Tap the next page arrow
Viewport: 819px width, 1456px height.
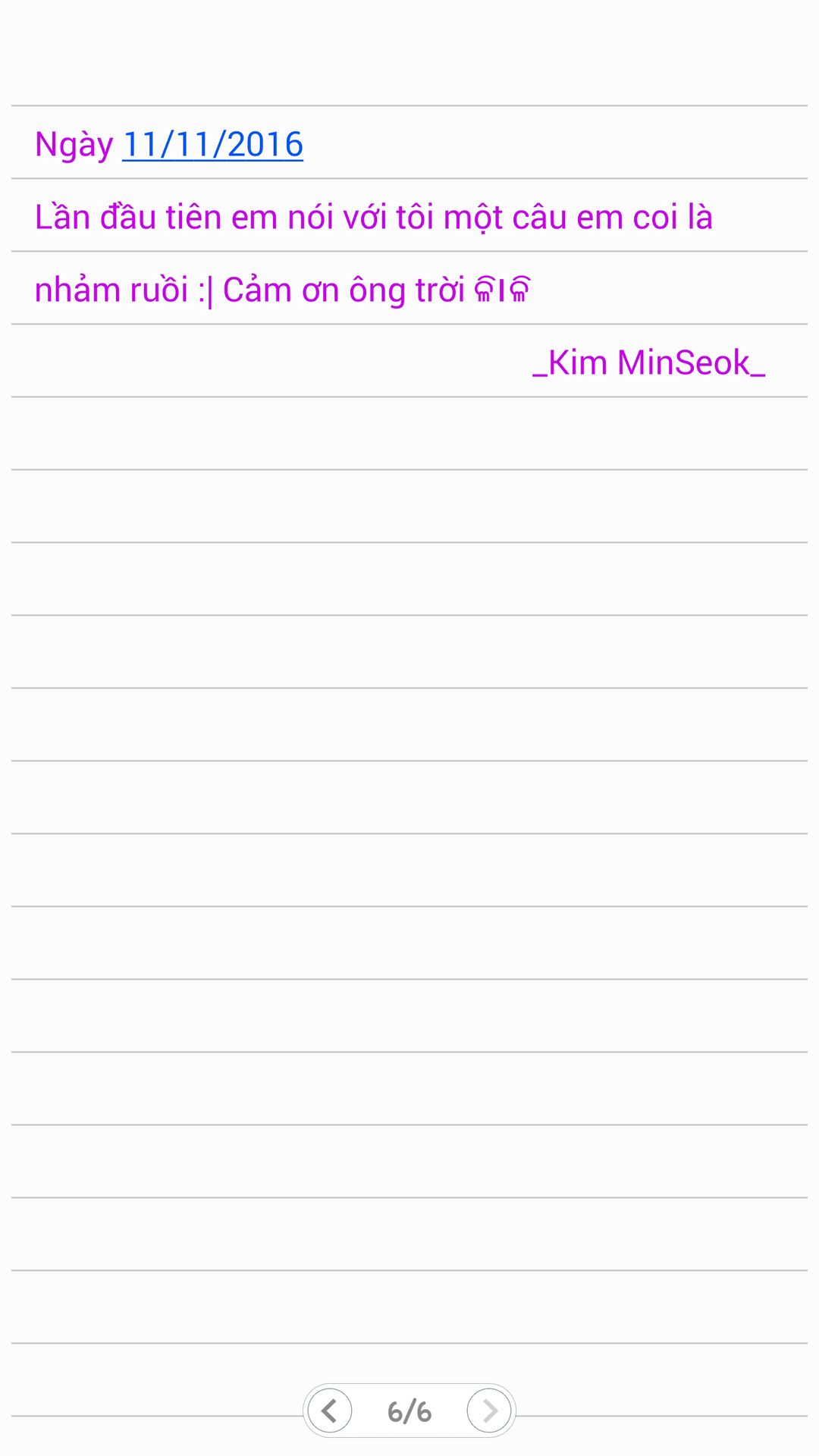[489, 1410]
